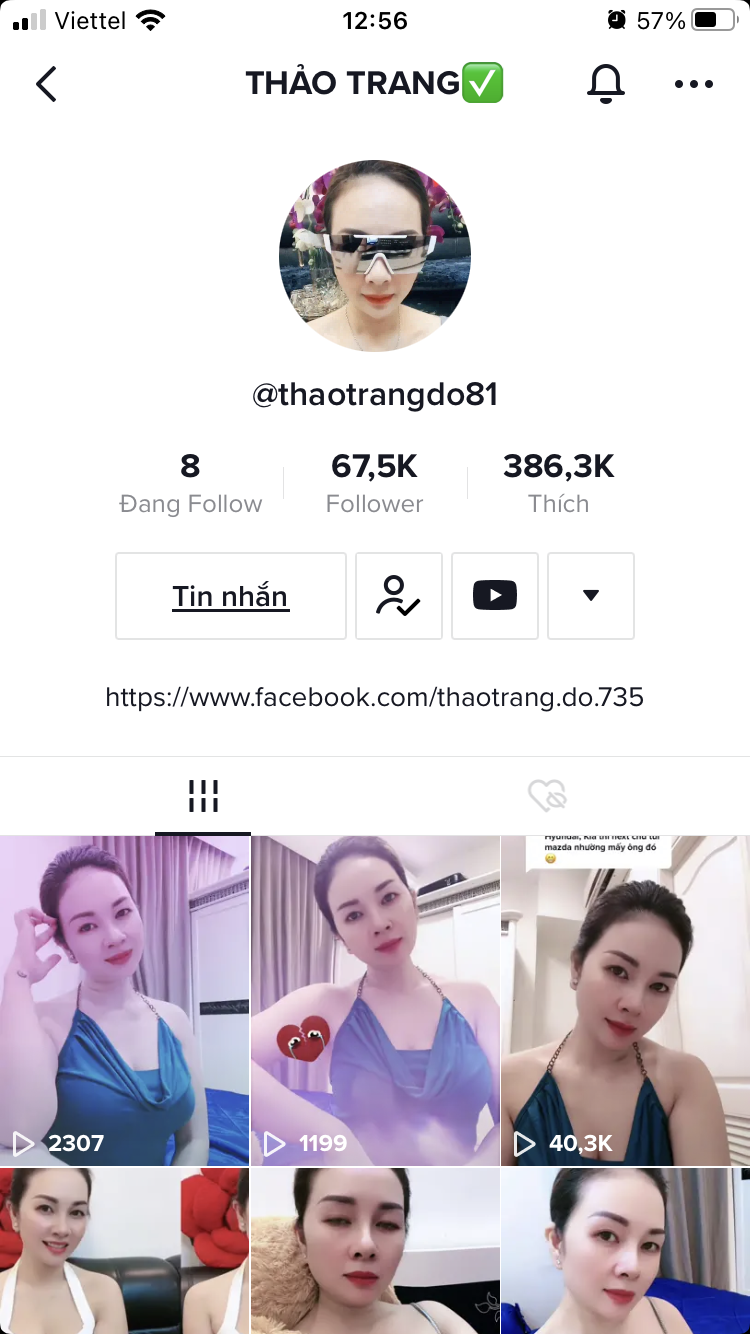This screenshot has height=1334, width=750.
Task: Open the linked YouTube channel button
Action: (495, 596)
